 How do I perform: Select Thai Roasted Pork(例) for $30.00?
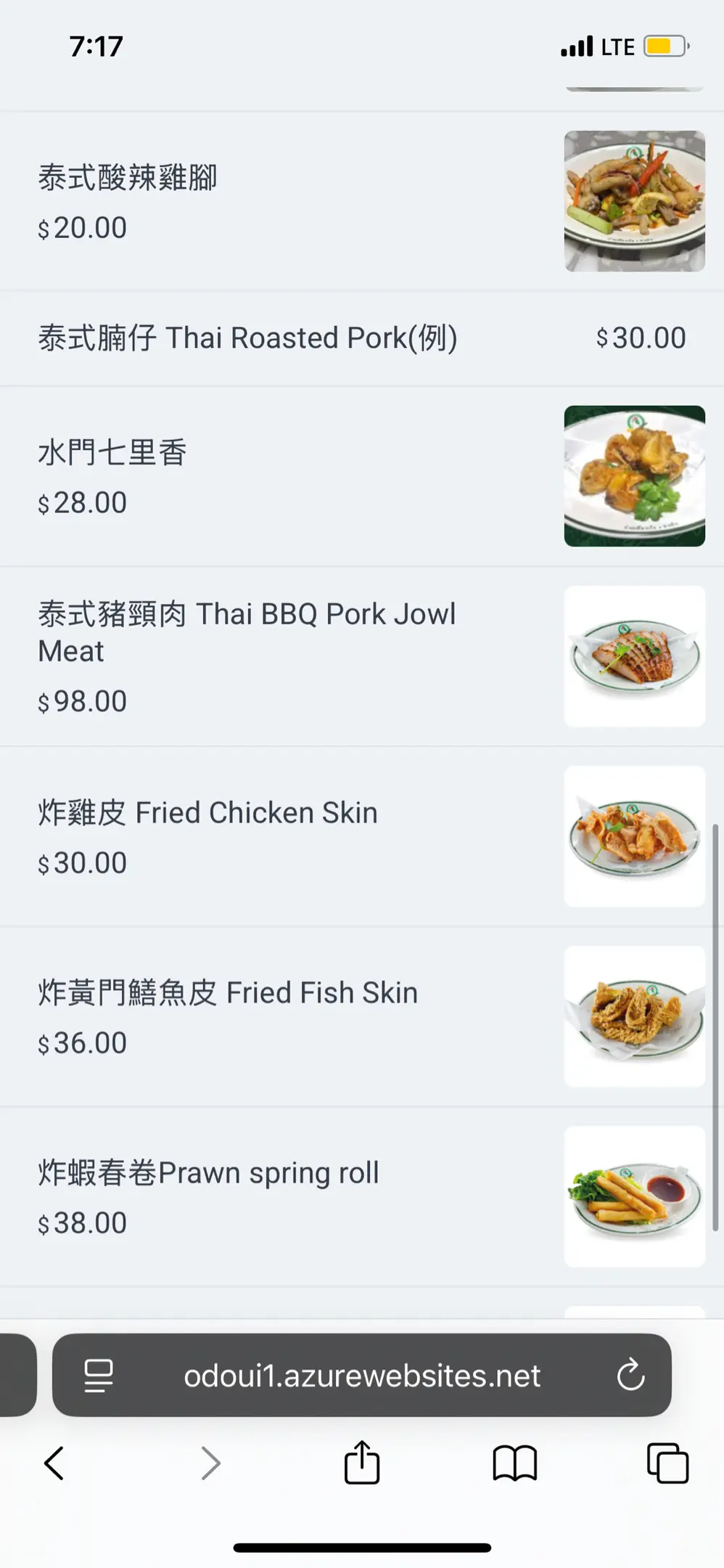(248, 338)
